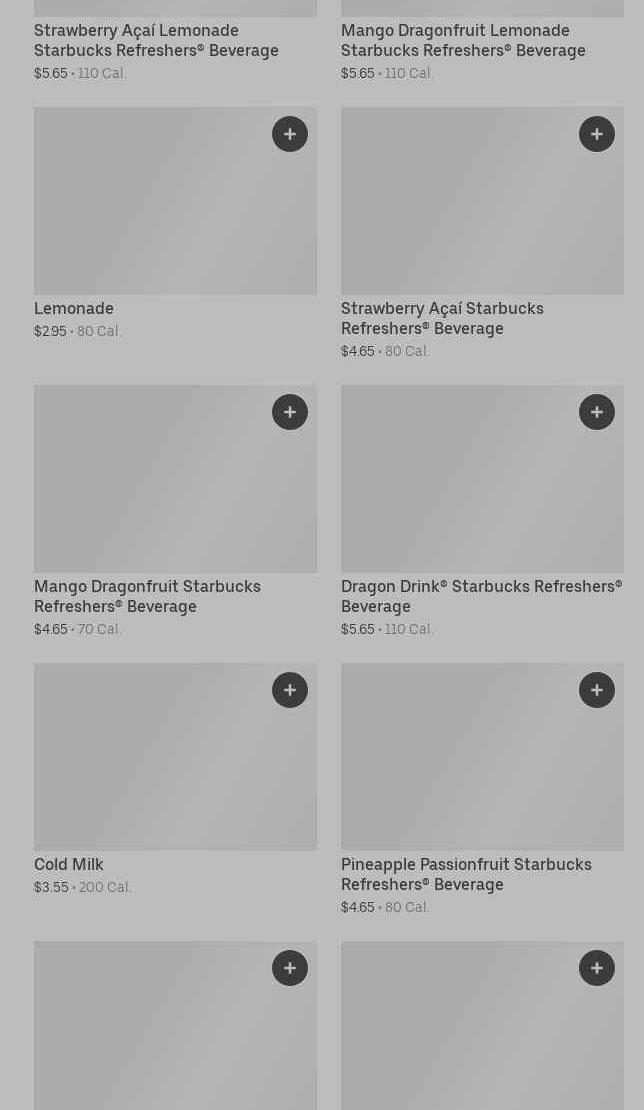This screenshot has height=1110, width=644.
Task: Add Lemonade to the order
Action: pyautogui.click(x=290, y=134)
